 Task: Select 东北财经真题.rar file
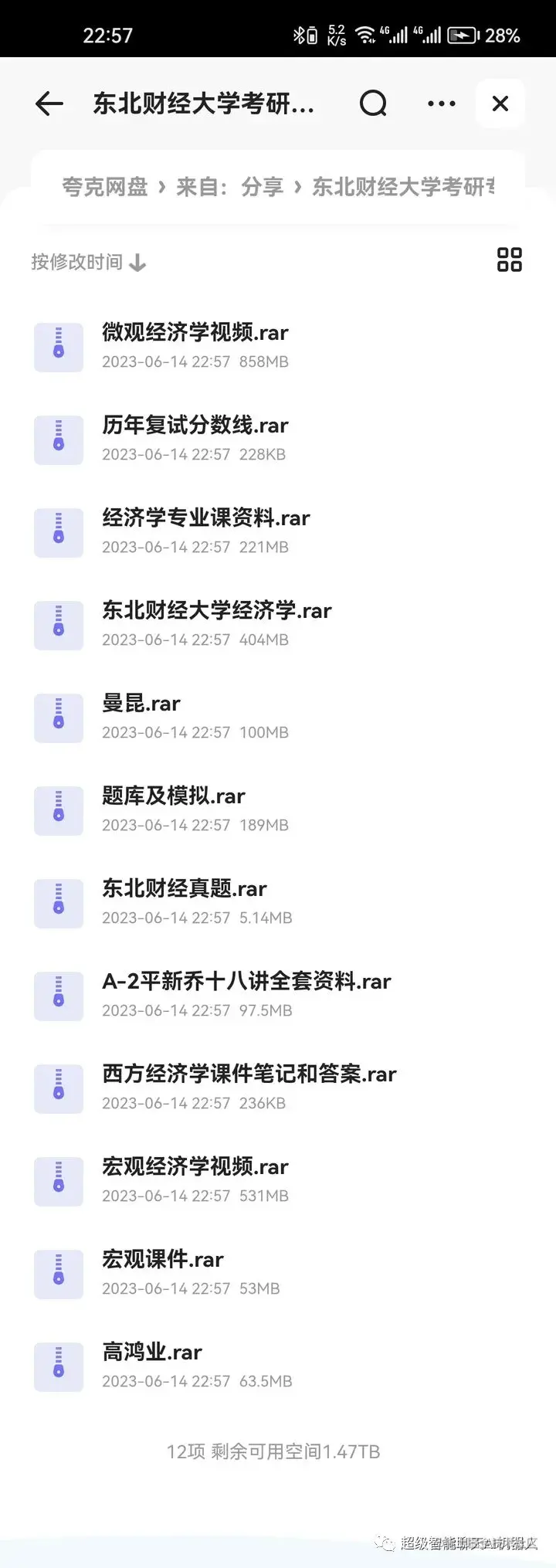point(185,889)
